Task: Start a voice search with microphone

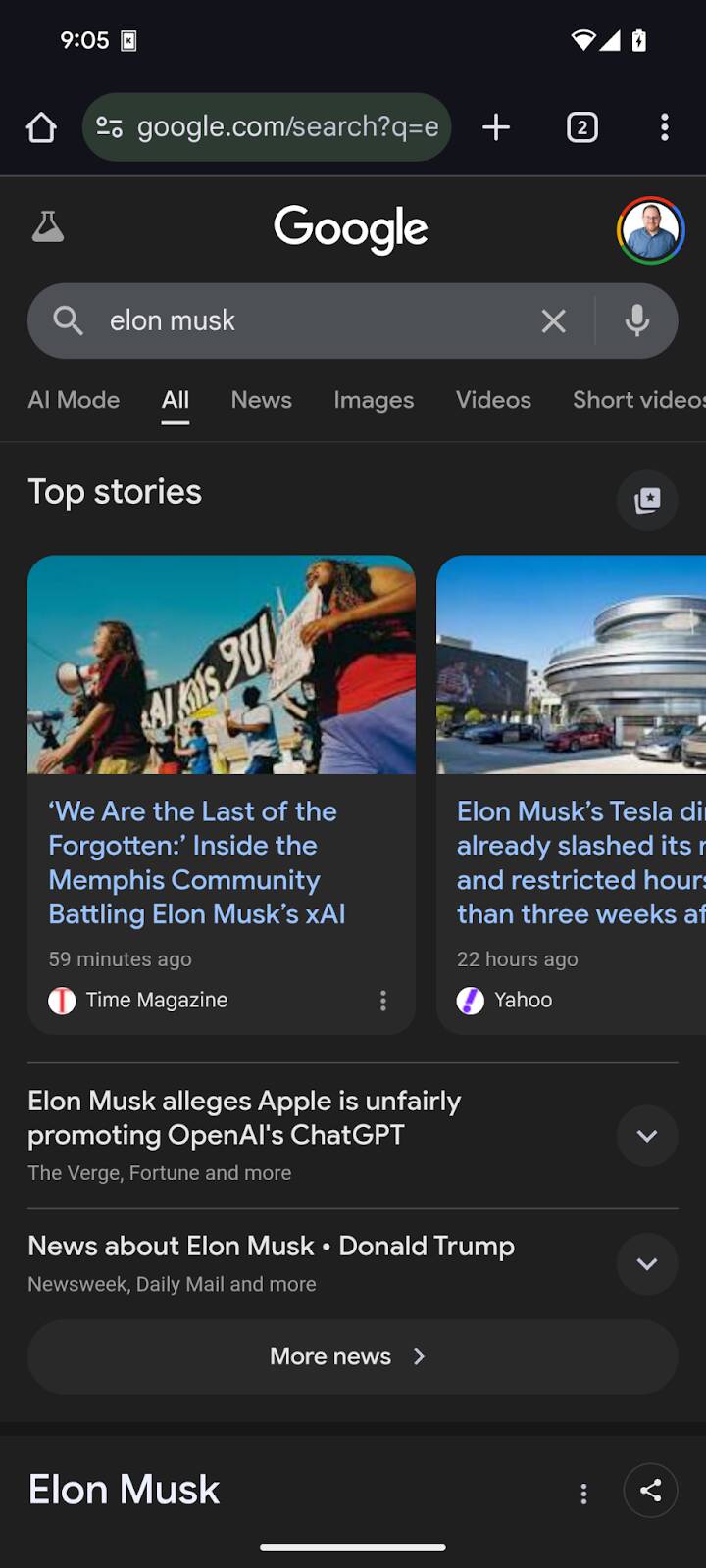Action: coord(637,320)
